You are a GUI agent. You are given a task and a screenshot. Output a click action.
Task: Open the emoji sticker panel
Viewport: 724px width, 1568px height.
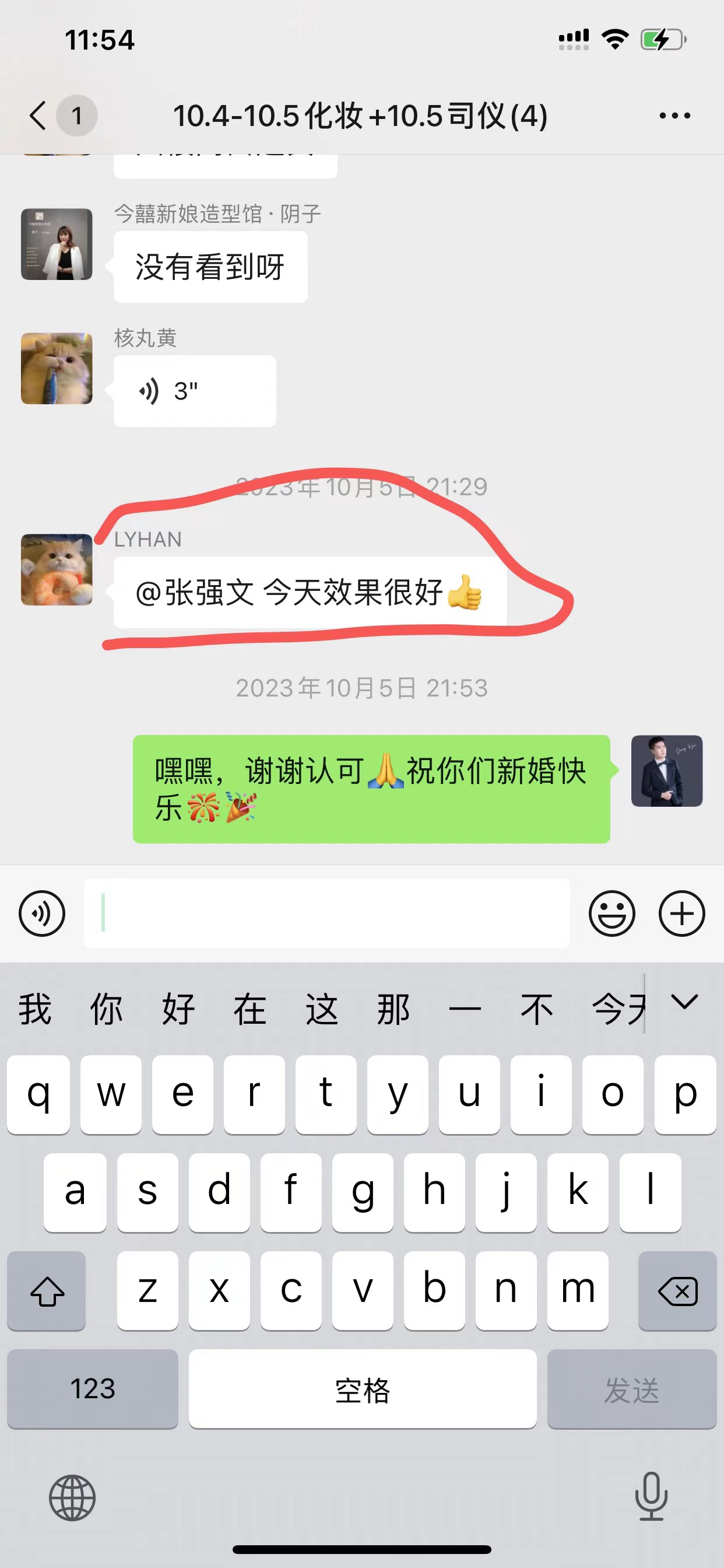611,913
